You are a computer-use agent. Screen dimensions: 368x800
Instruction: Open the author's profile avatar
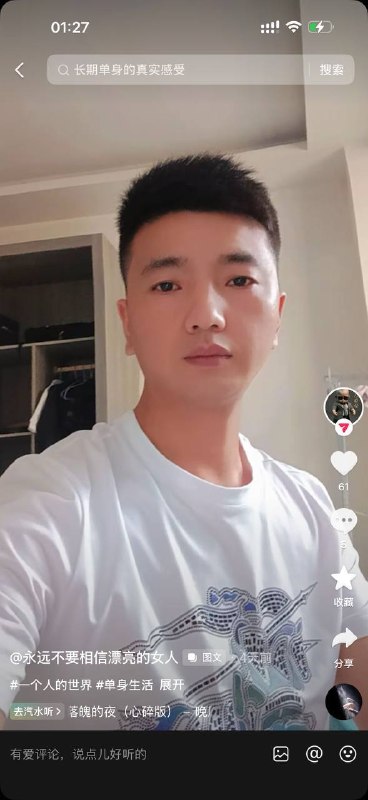[344, 406]
